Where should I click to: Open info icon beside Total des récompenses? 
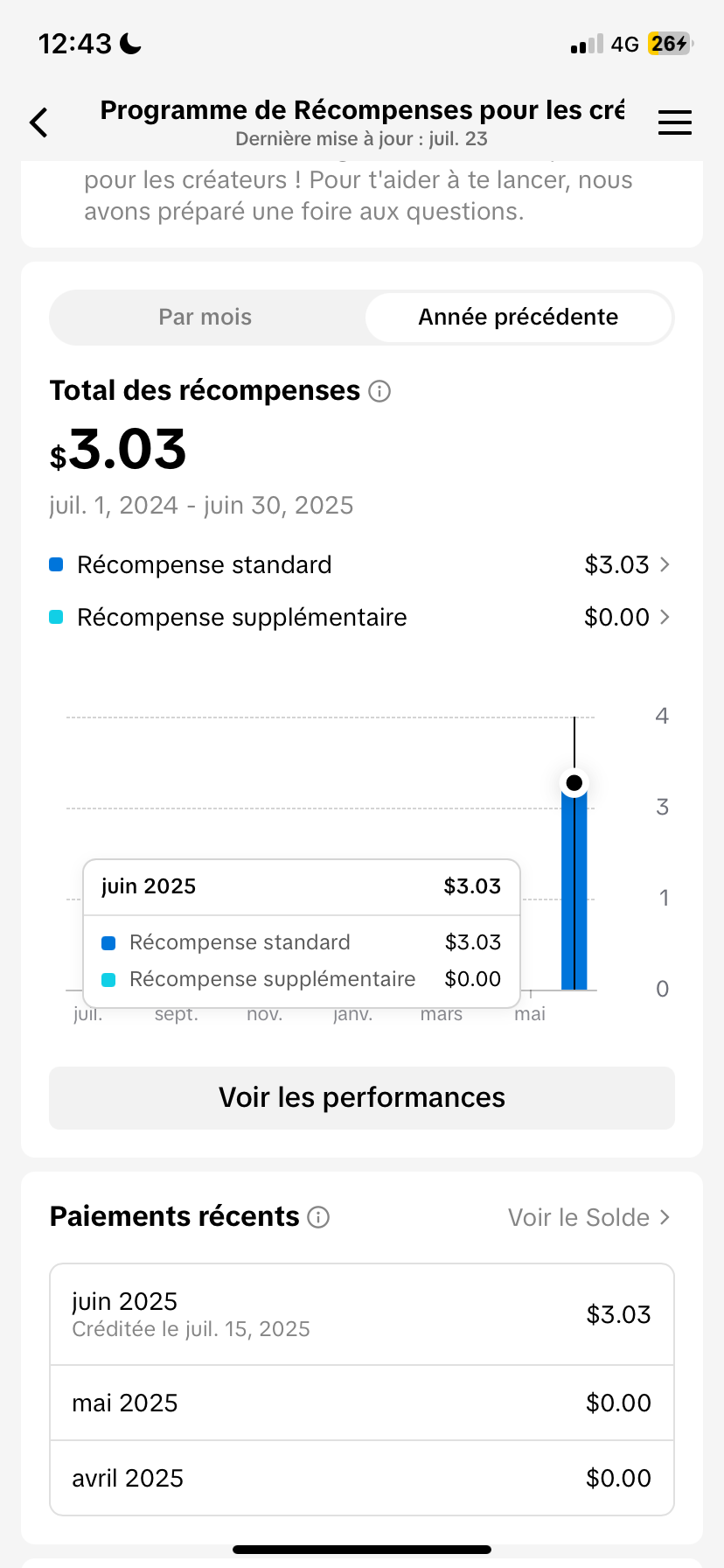379,391
